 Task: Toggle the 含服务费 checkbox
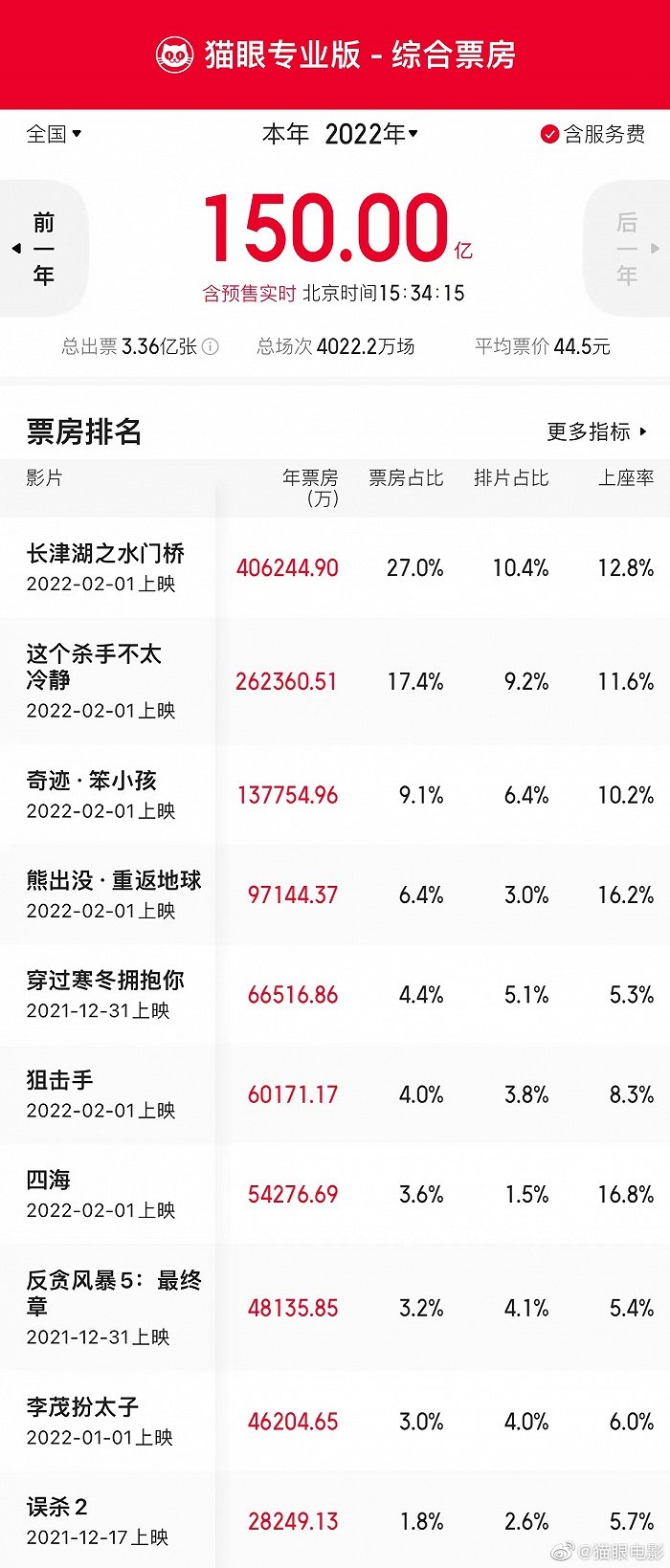pyautogui.click(x=549, y=135)
